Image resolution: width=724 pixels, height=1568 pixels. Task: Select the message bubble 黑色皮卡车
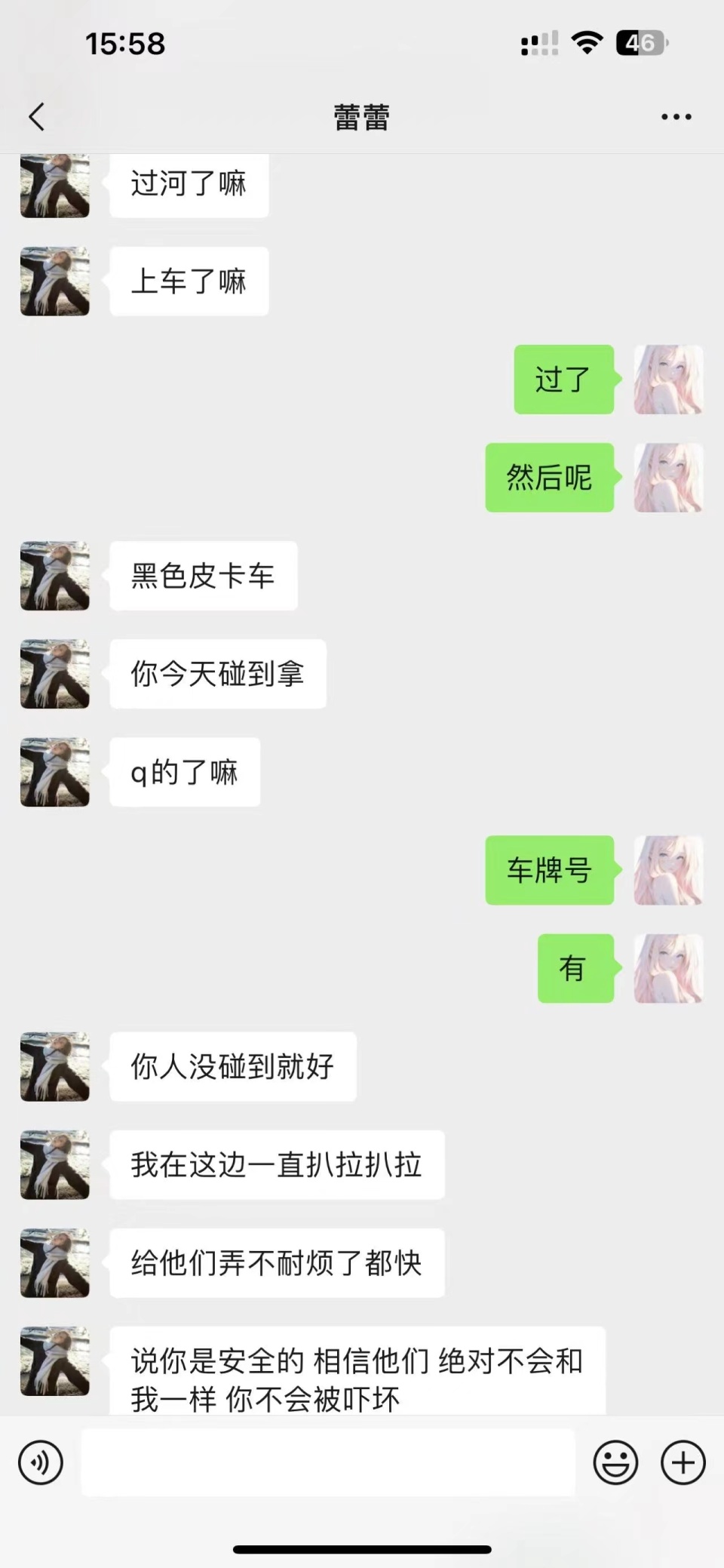pos(204,576)
